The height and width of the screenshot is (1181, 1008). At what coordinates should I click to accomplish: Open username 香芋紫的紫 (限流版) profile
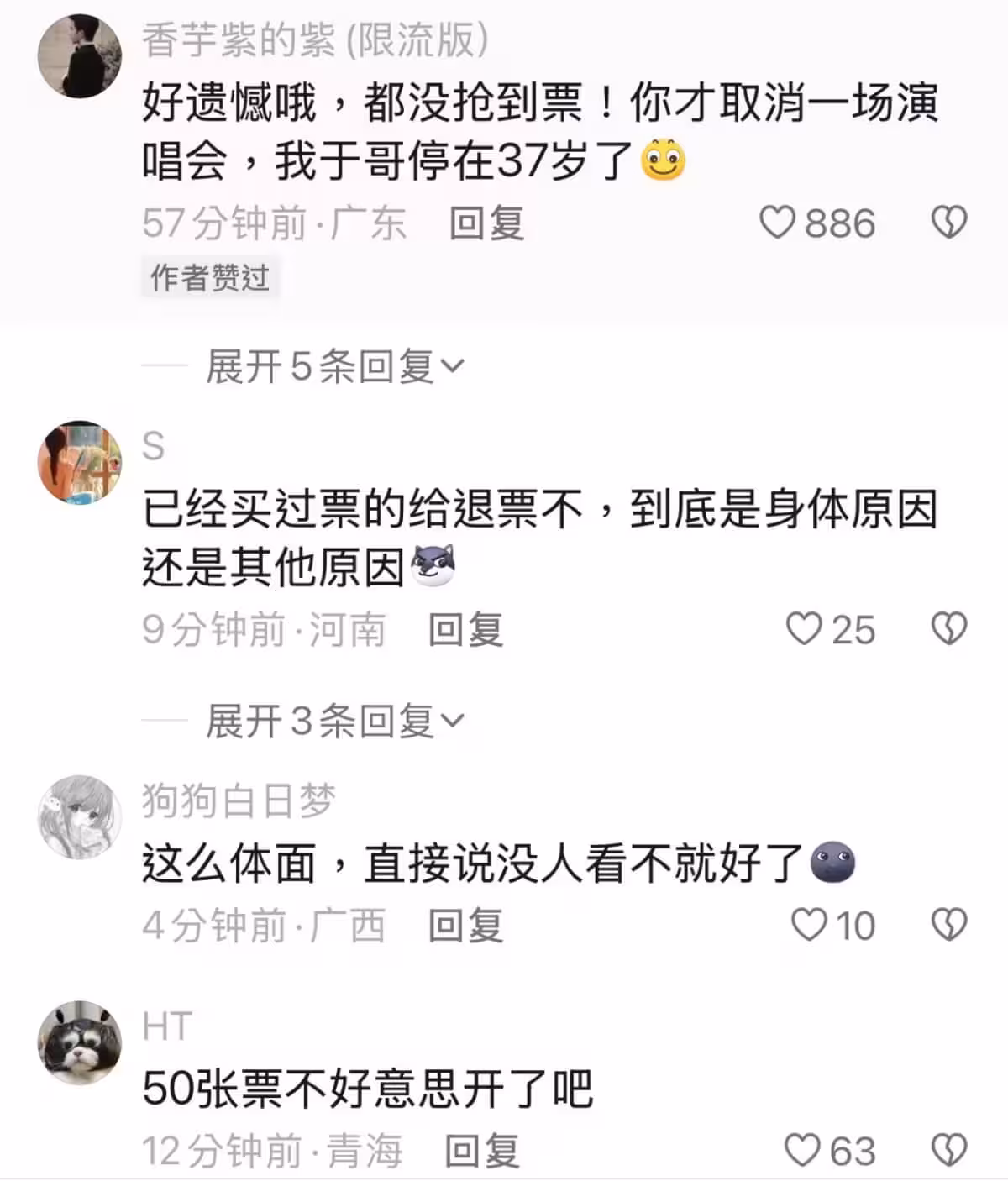[x=315, y=39]
